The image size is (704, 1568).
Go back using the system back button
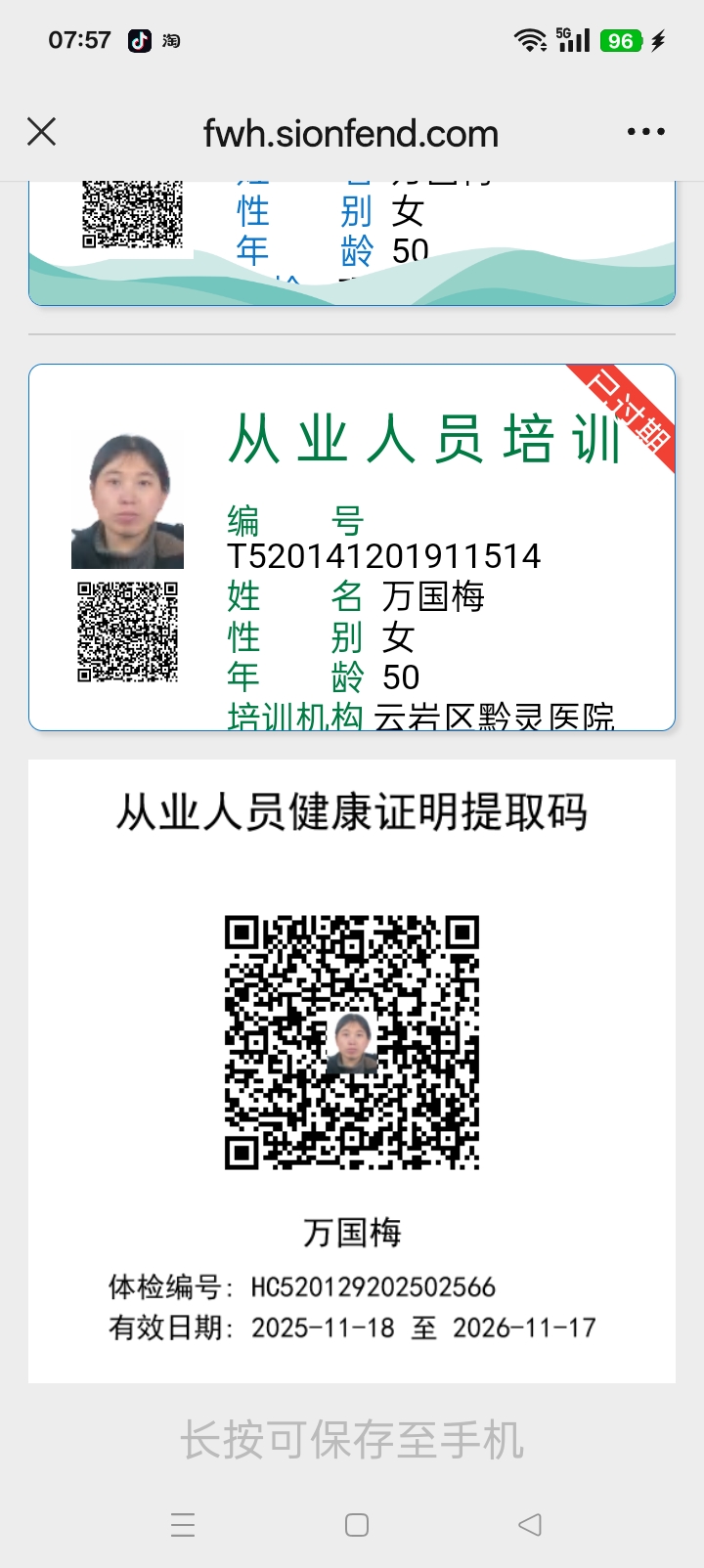point(530,1524)
